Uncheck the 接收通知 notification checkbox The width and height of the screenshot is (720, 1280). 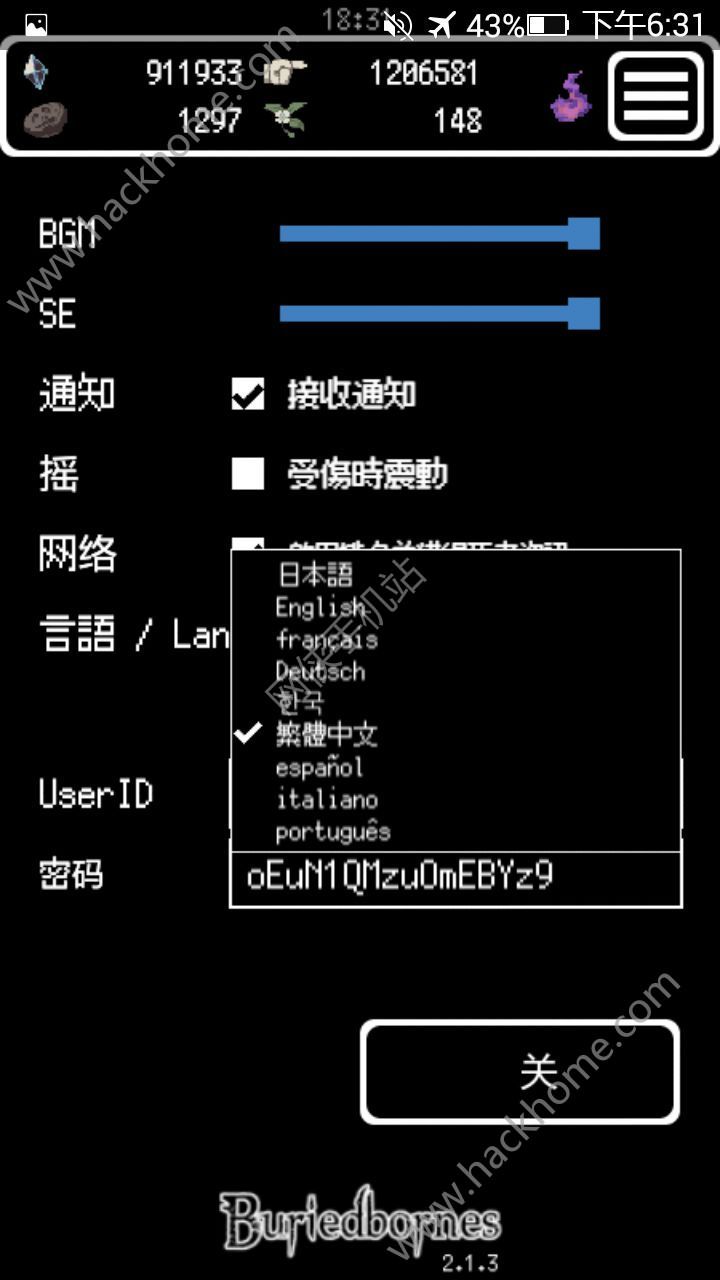click(x=248, y=394)
